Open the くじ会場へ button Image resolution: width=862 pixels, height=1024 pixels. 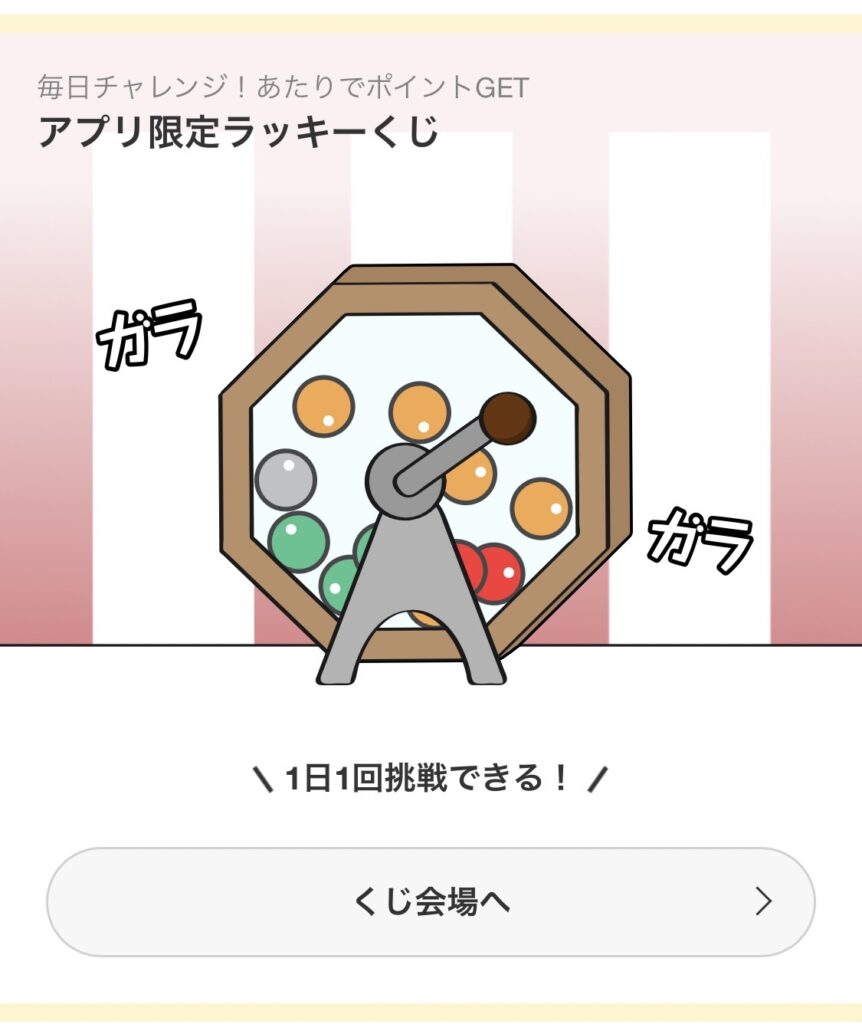coord(431,902)
